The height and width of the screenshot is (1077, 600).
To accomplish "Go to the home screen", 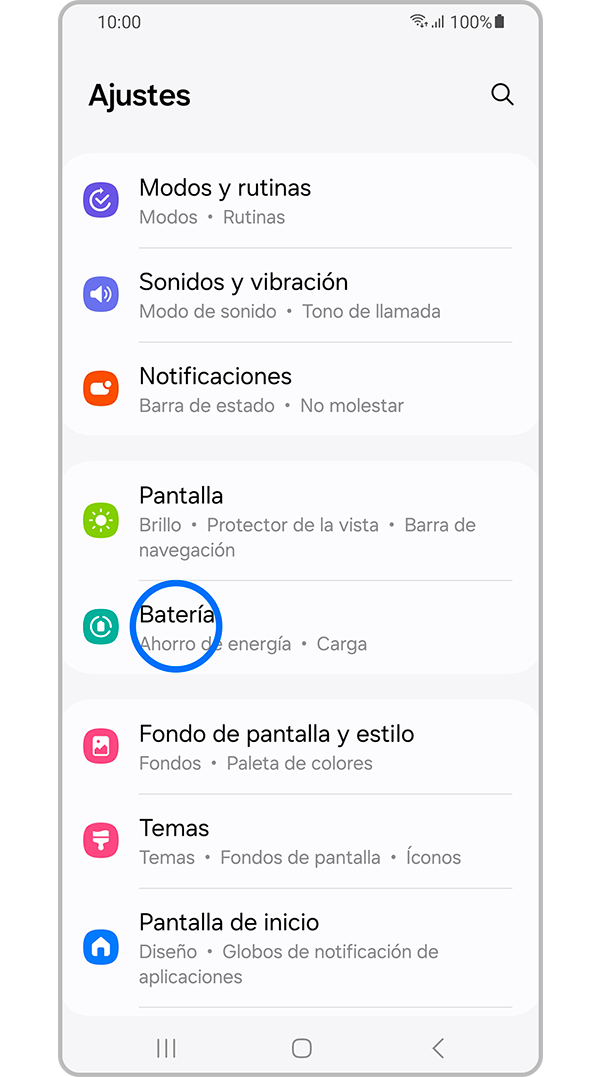I will pyautogui.click(x=301, y=1047).
